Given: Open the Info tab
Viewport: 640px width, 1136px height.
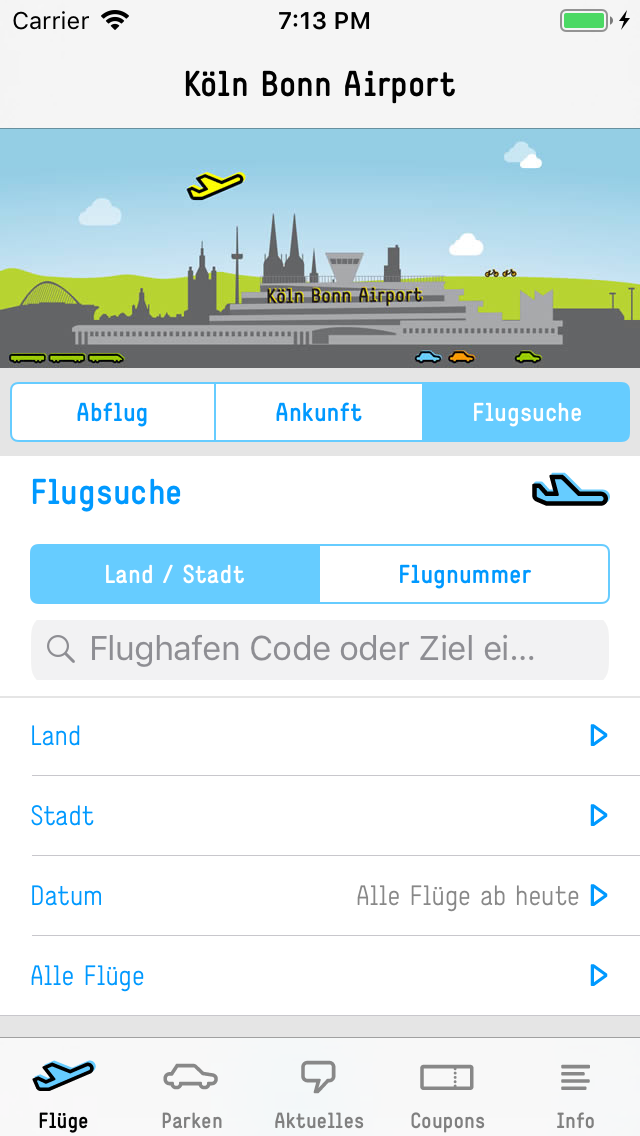Looking at the screenshot, I should [x=575, y=1093].
